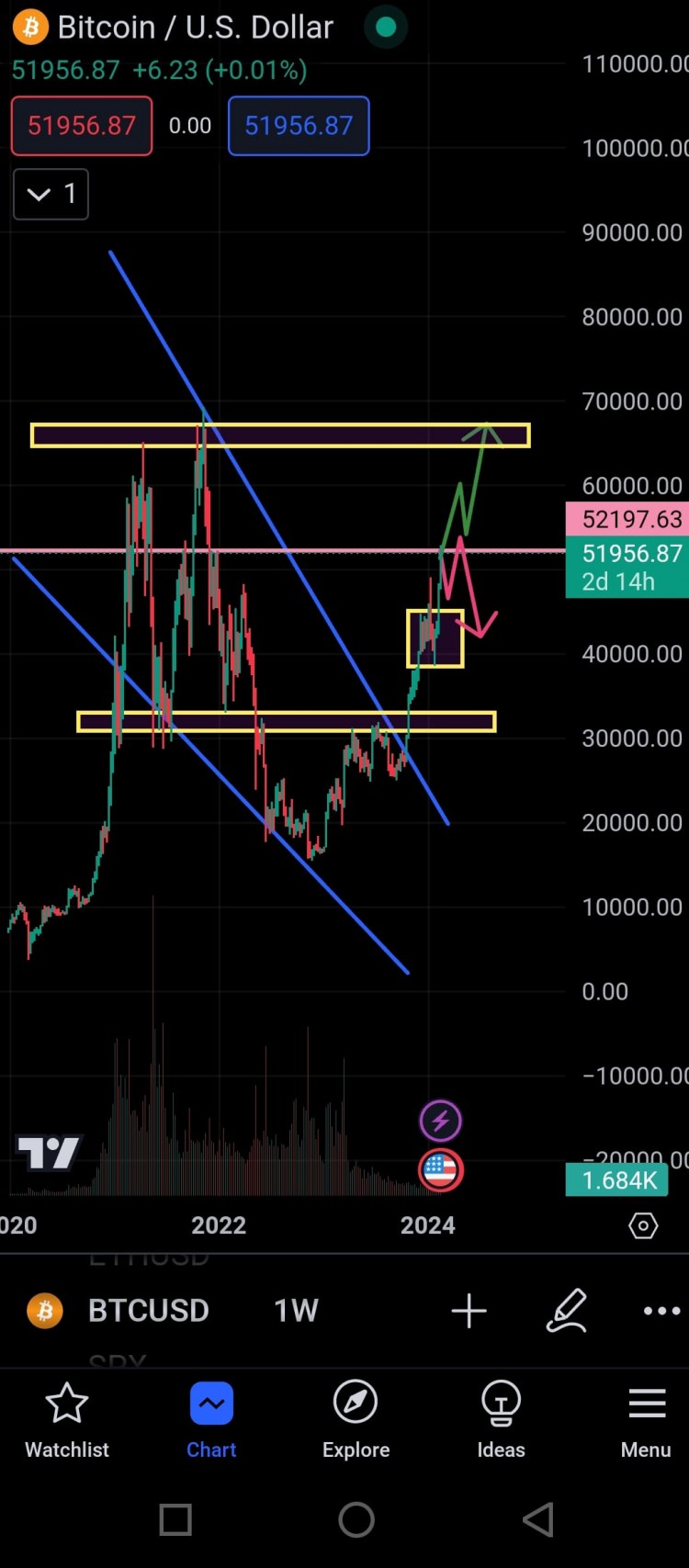Tap the system back button
The width and height of the screenshot is (689, 1568).
538,1520
